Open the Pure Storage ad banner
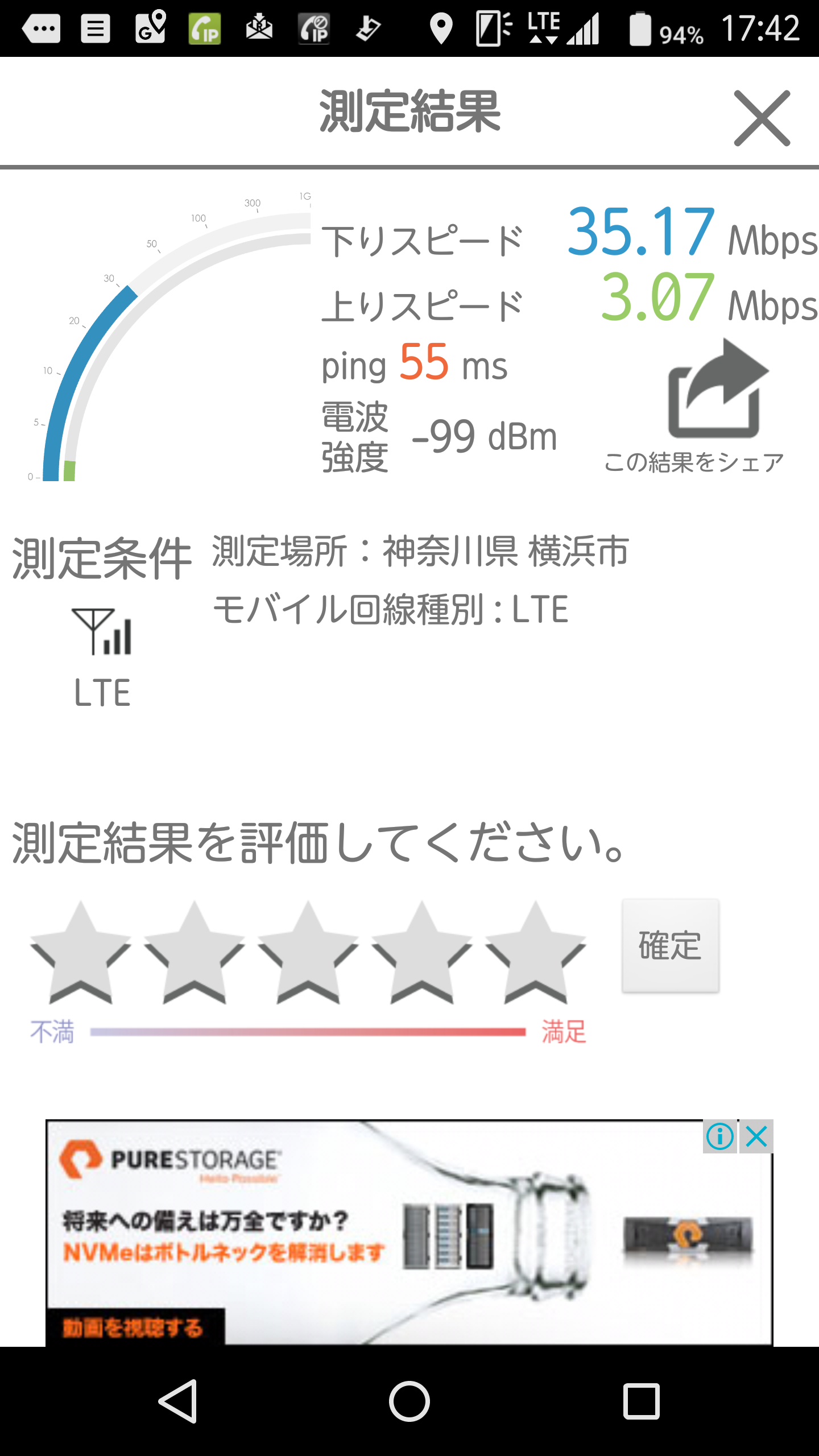 [x=375, y=1234]
